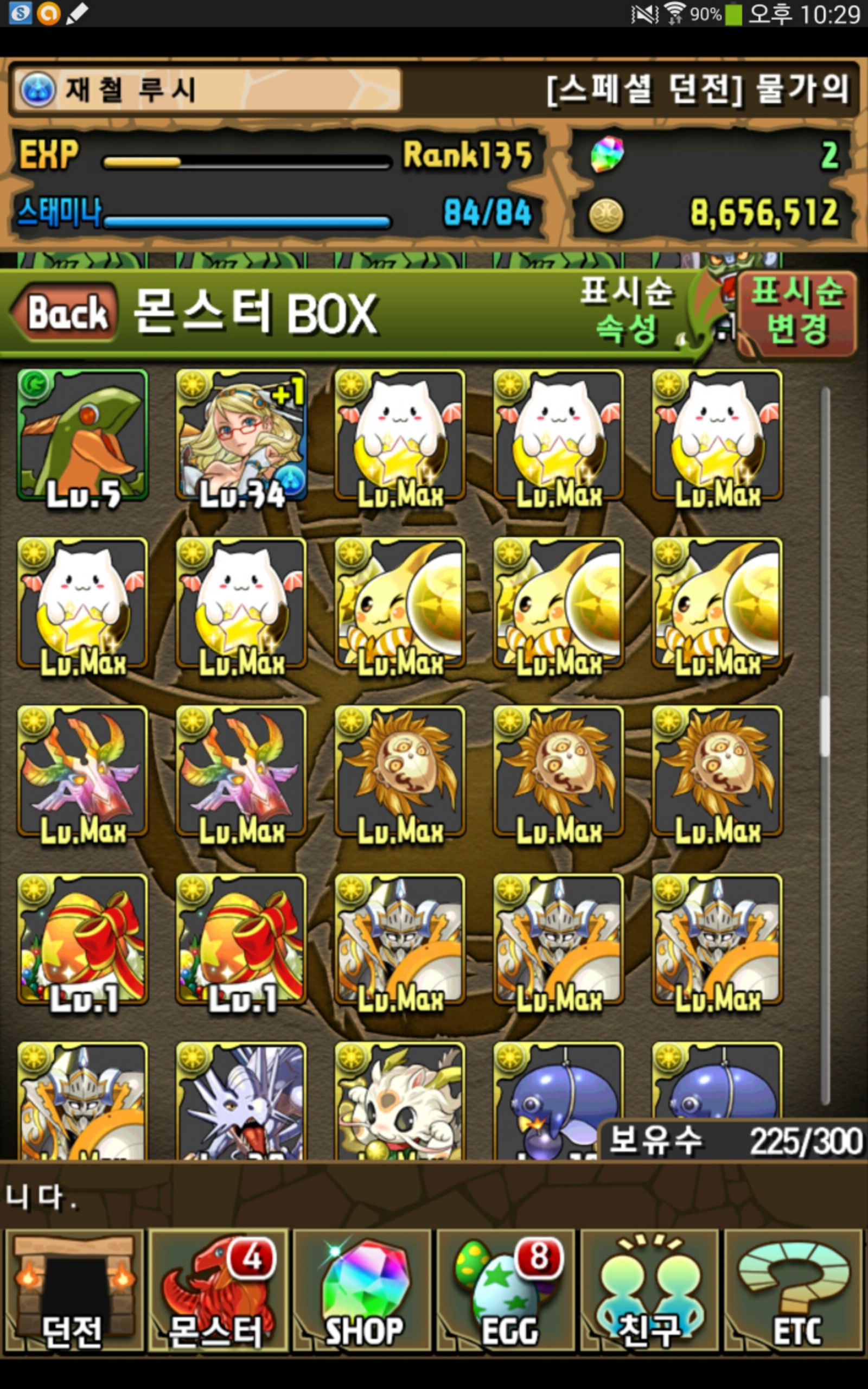Viewport: 868px width, 1389px height.
Task: Open the purple silver dragon monster card
Action: (x=241, y=1102)
